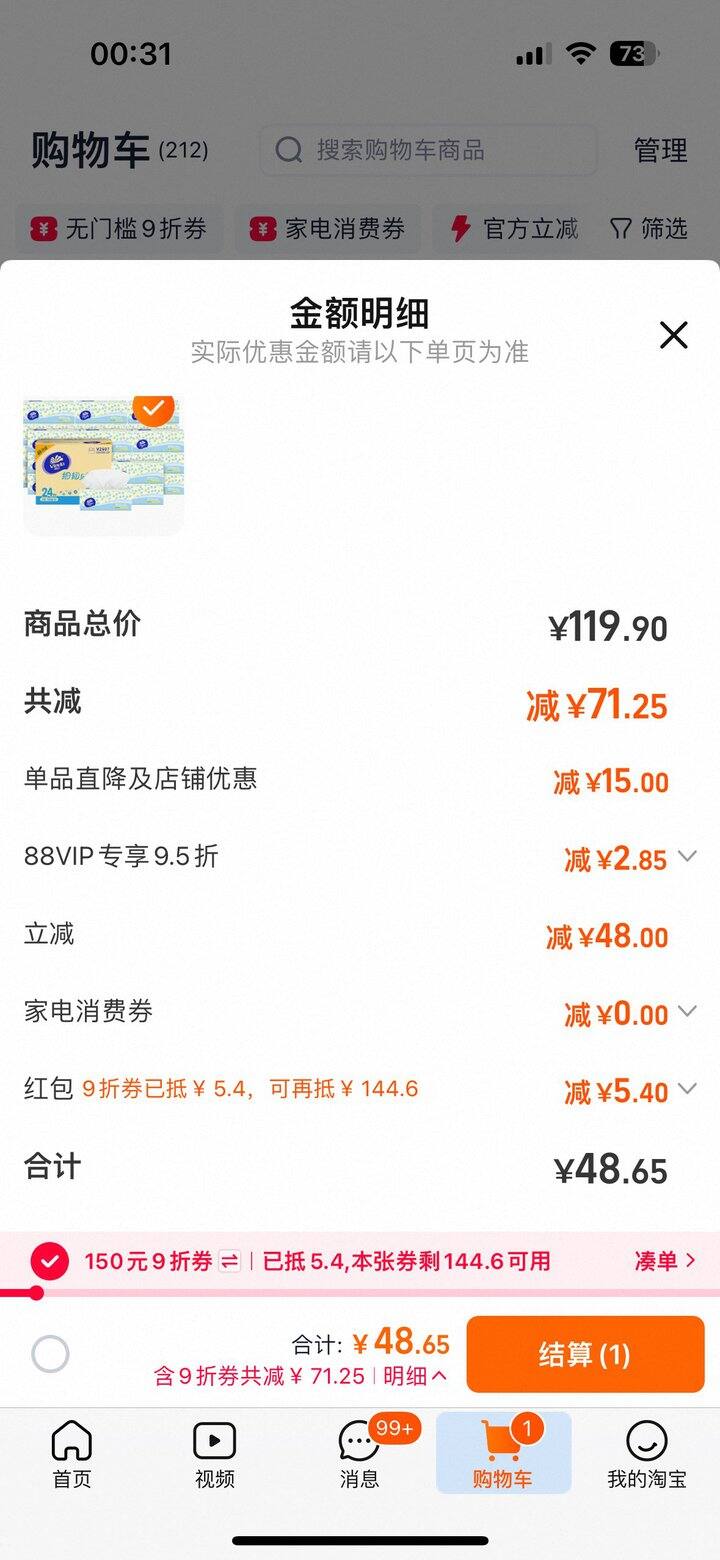
Task: Expand the 红包 discount breakdown
Action: click(x=687, y=1089)
